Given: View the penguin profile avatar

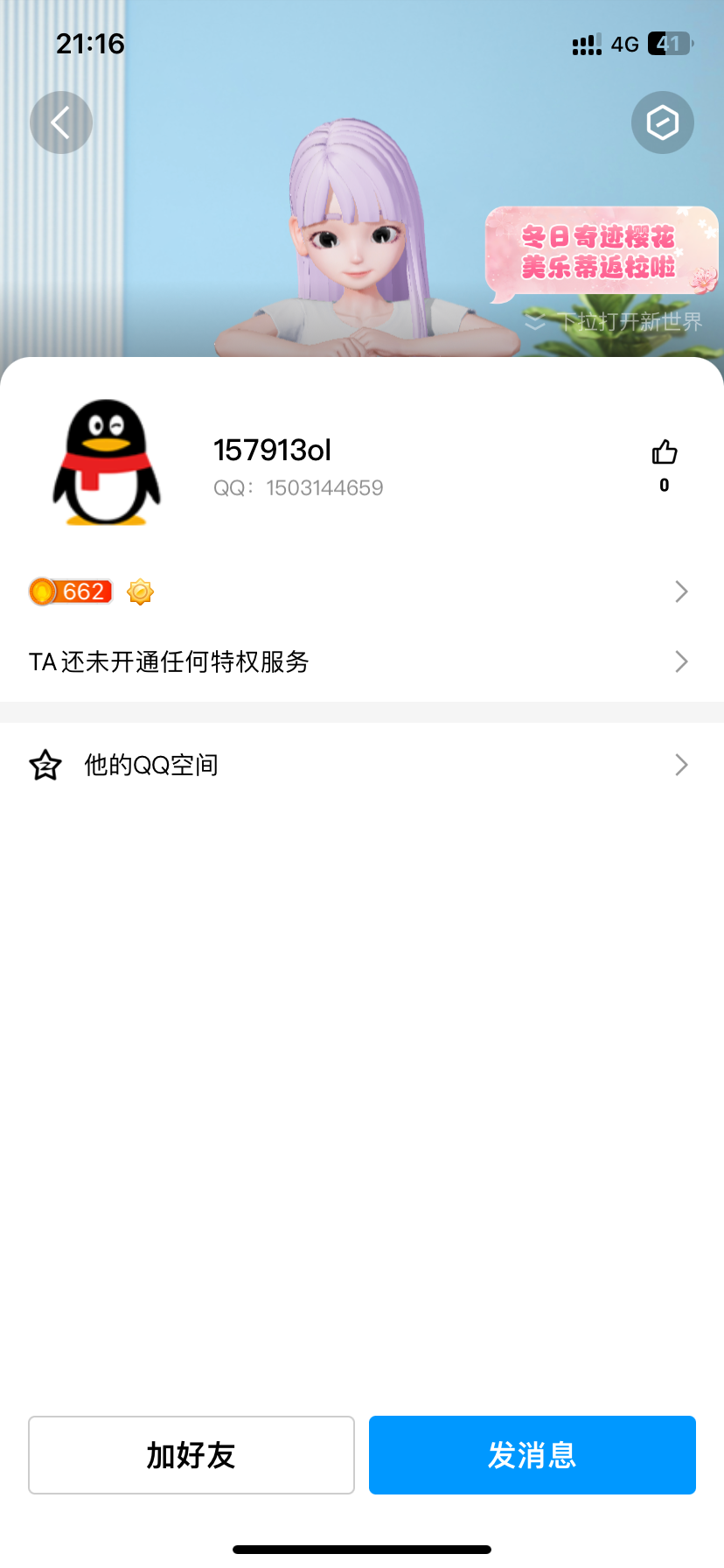Looking at the screenshot, I should click(x=107, y=463).
